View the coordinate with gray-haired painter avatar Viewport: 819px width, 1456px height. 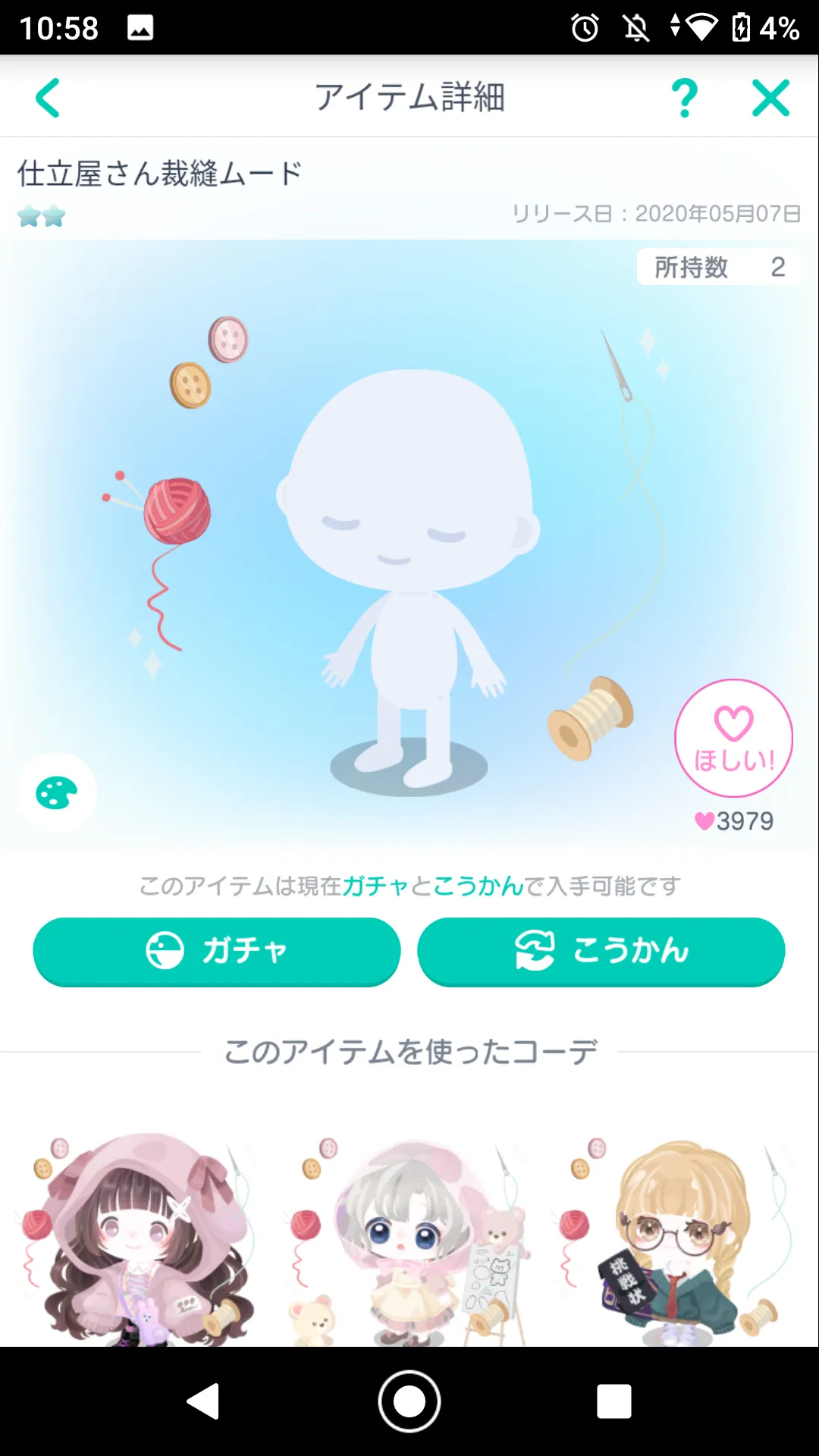(409, 1236)
